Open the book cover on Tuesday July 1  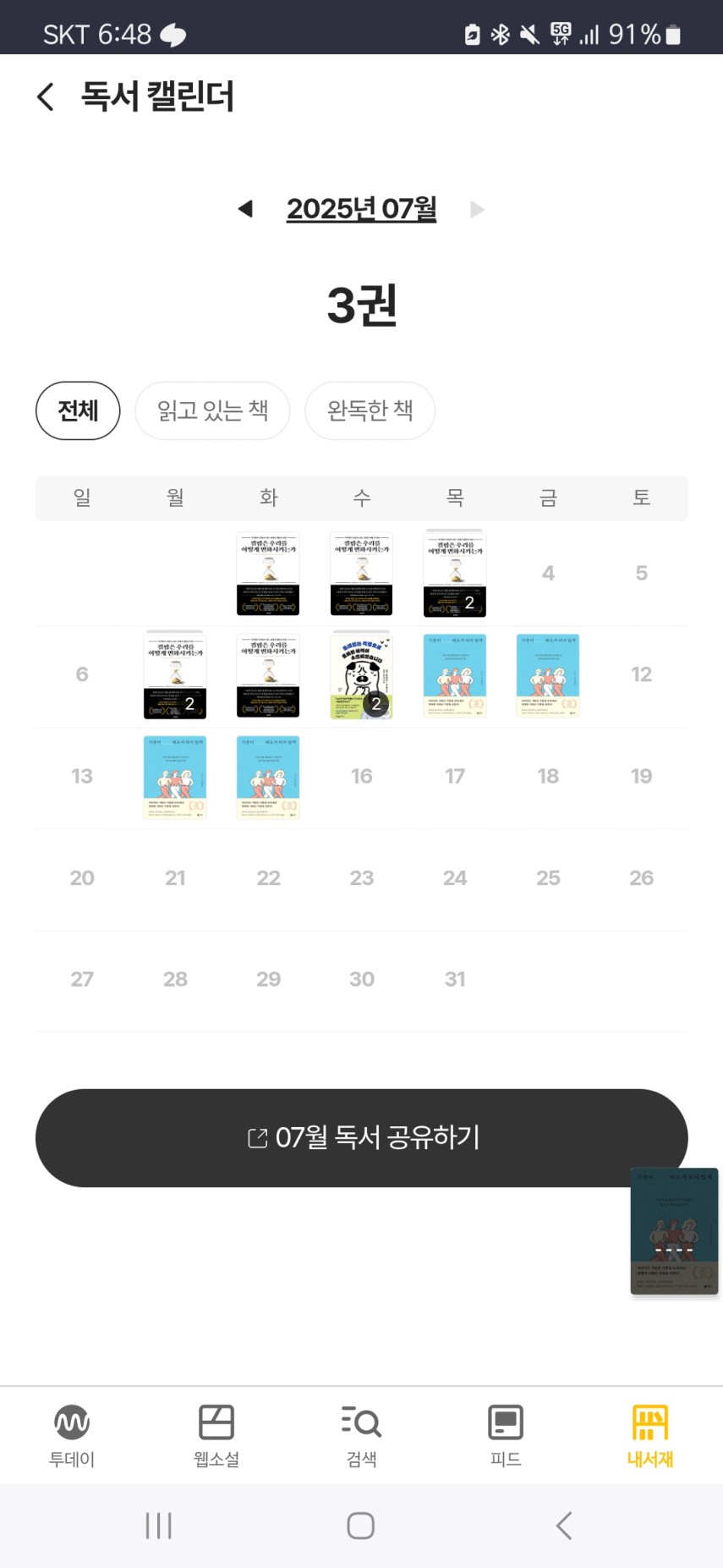268,574
